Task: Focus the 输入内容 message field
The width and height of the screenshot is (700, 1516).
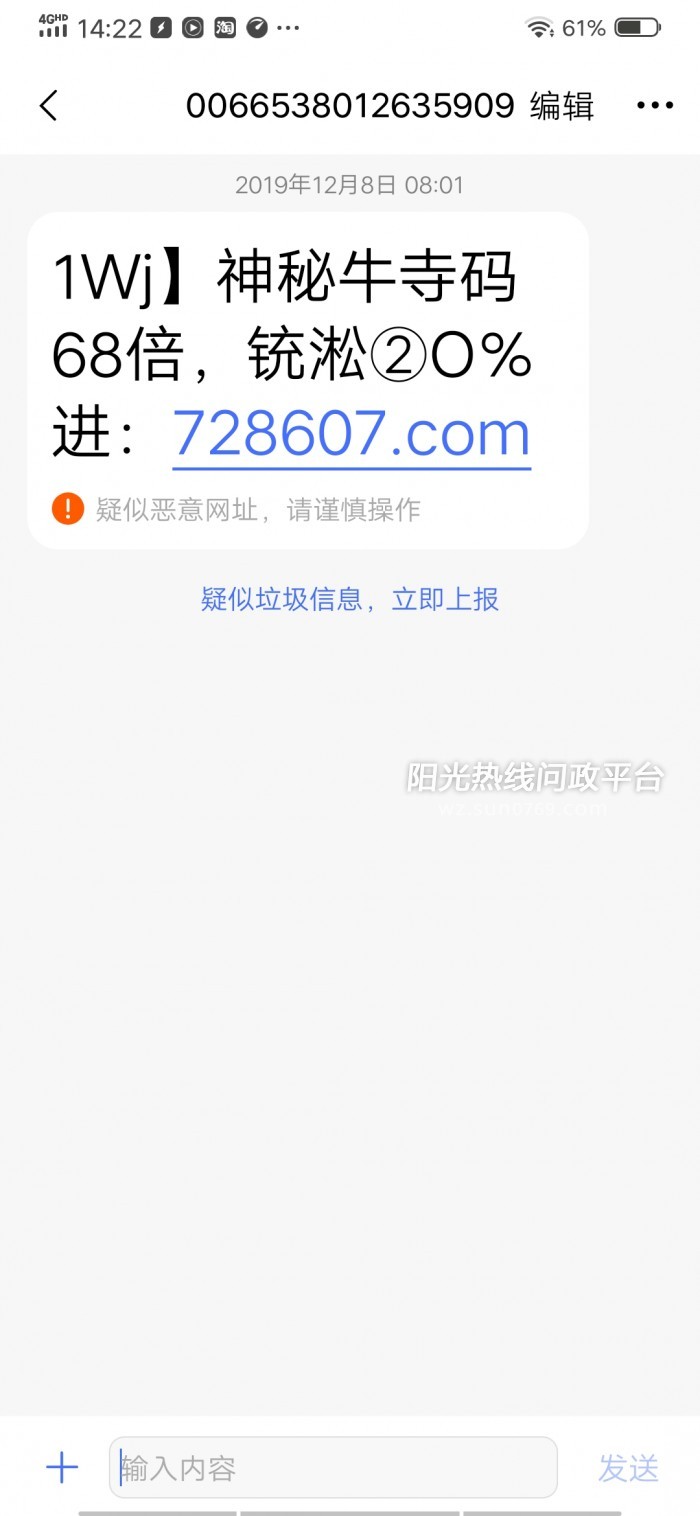Action: pyautogui.click(x=333, y=1467)
